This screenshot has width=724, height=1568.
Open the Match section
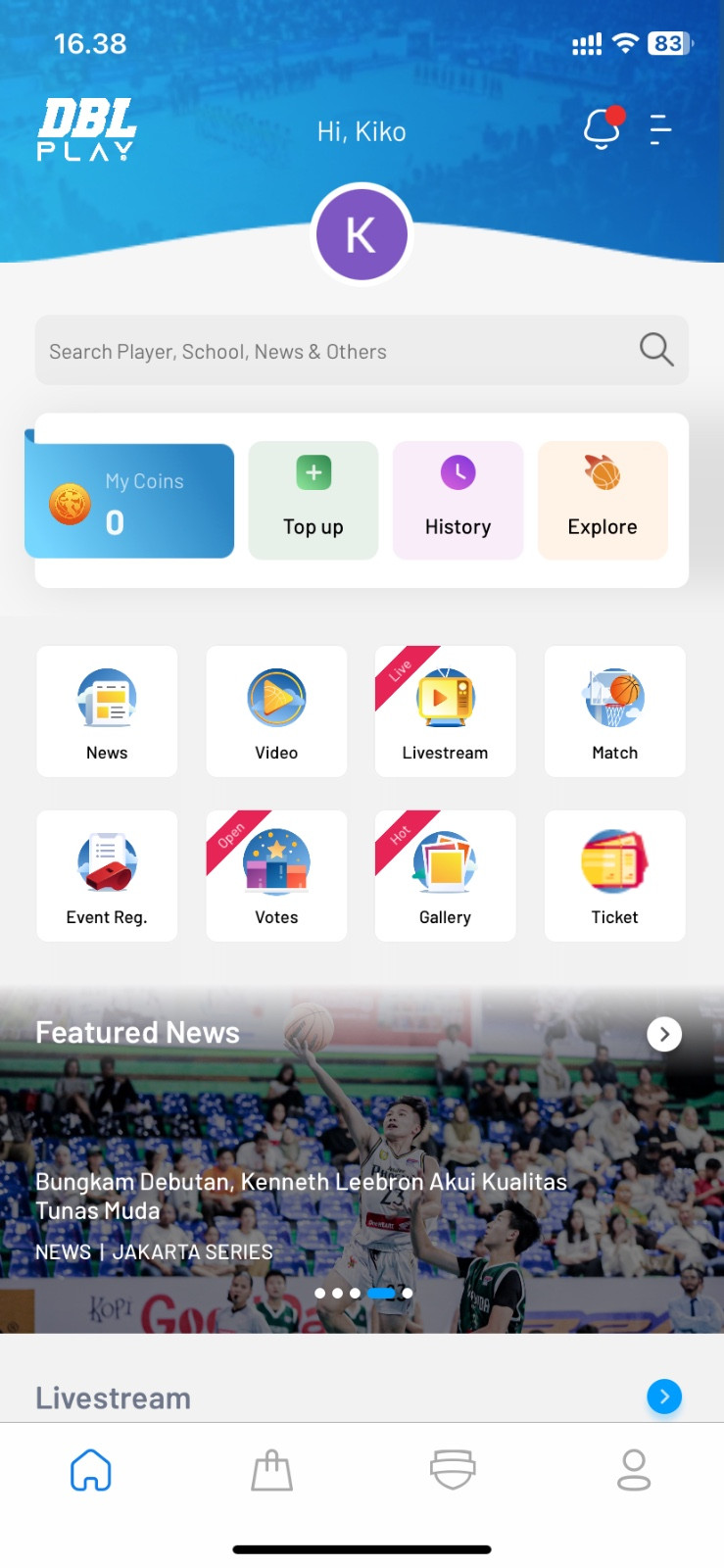pyautogui.click(x=614, y=711)
